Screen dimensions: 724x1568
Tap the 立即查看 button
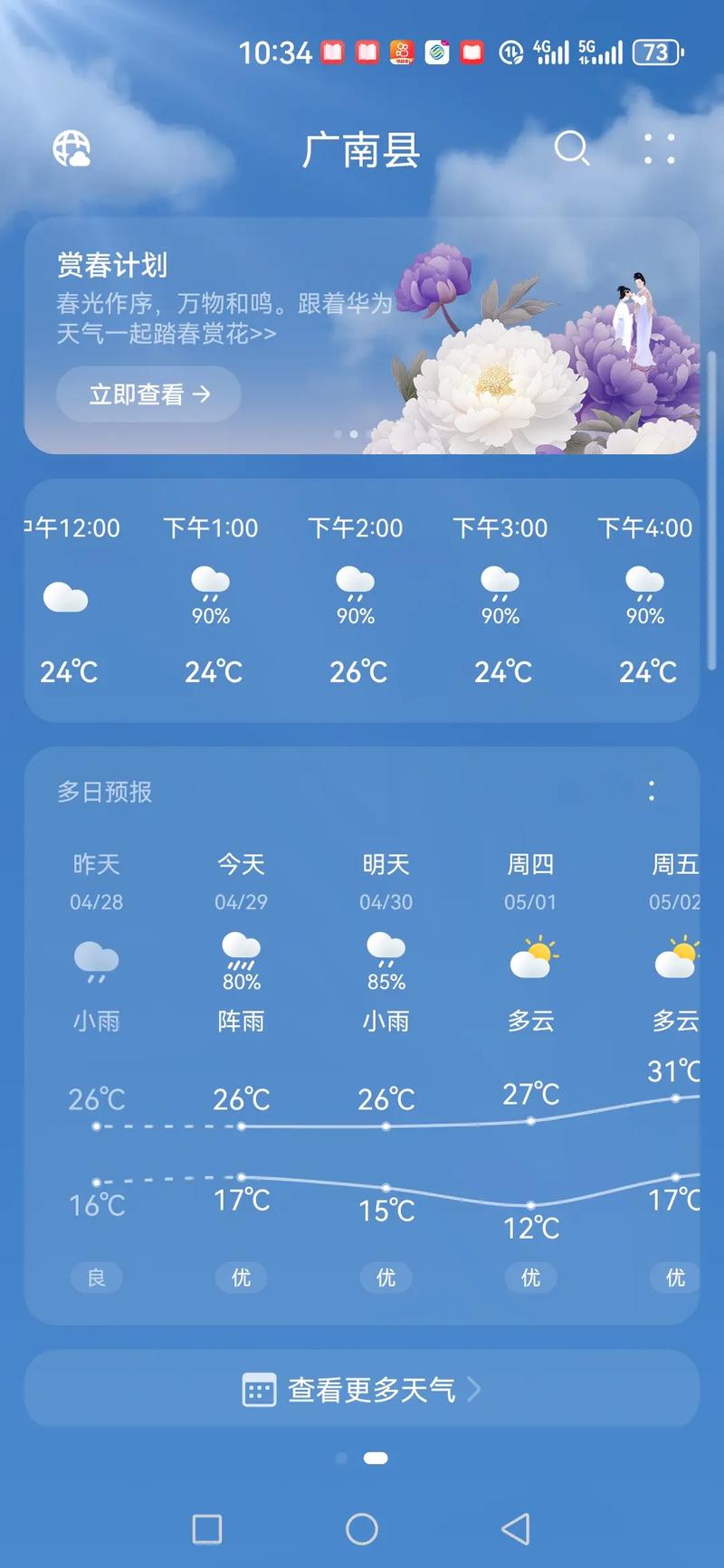(147, 394)
